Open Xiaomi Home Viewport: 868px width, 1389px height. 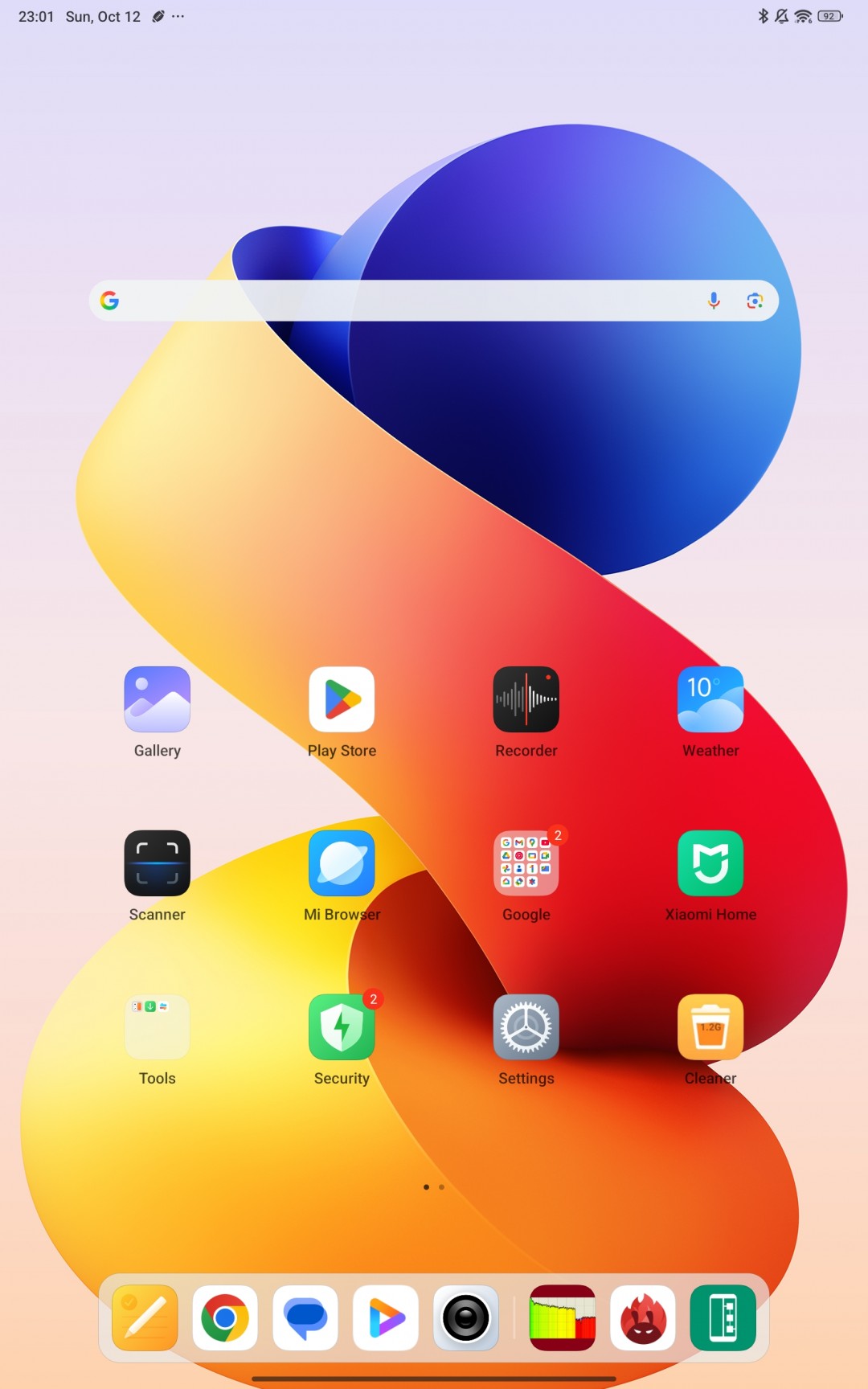point(710,863)
